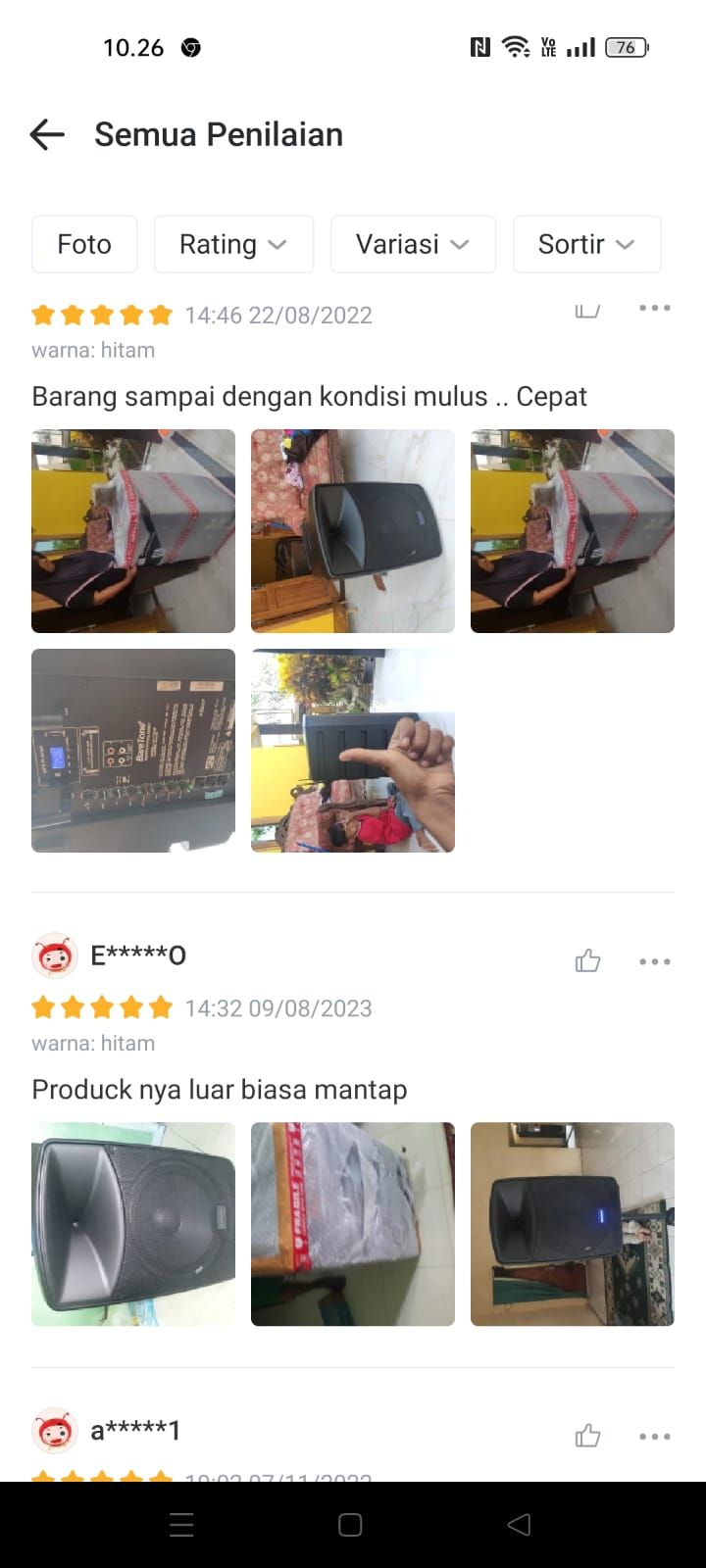Open third photo in E*****O's review
Image resolution: width=706 pixels, height=1568 pixels.
[573, 1224]
